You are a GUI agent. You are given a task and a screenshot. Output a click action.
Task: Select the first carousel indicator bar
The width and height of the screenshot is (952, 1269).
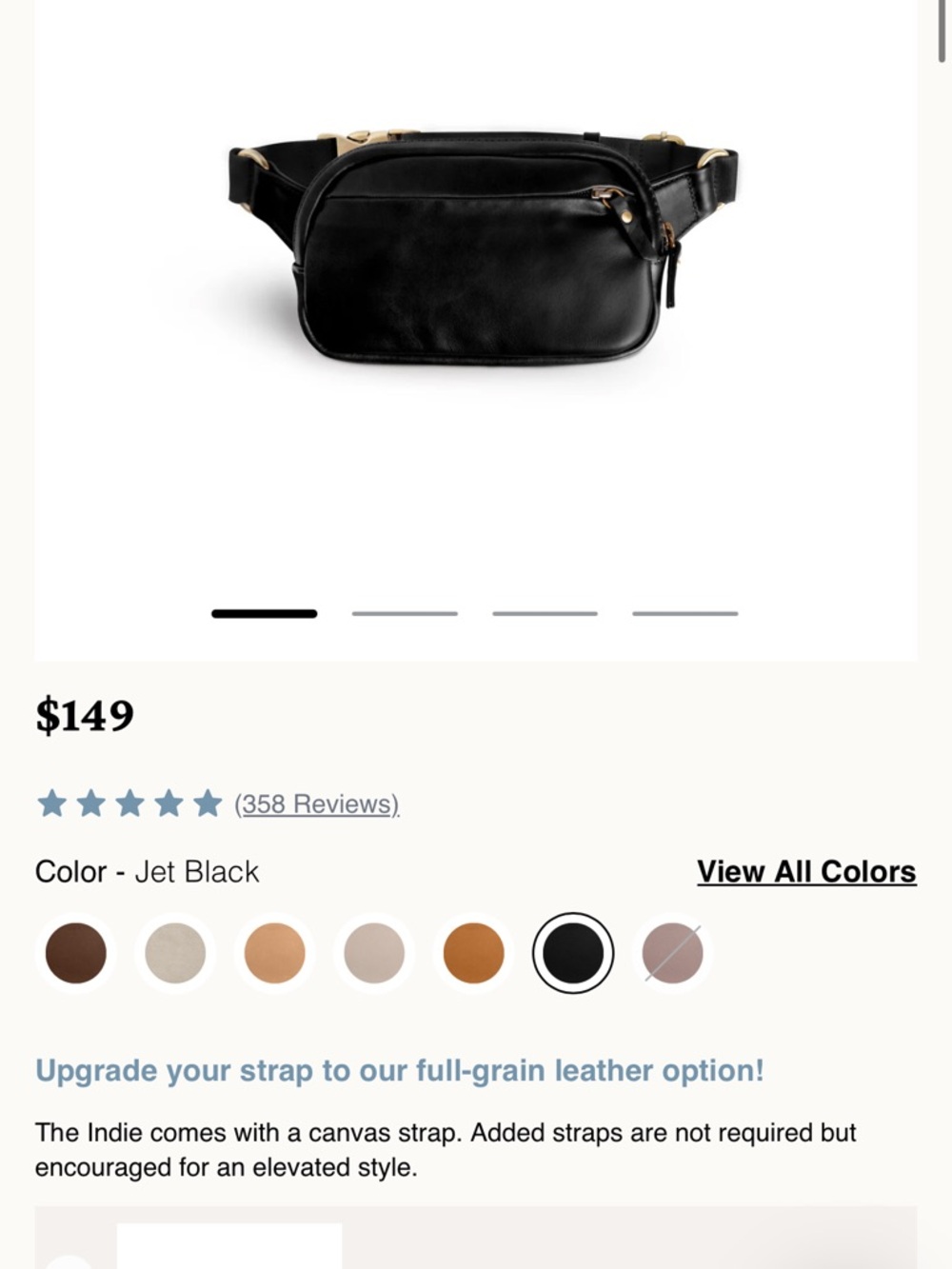pos(263,614)
